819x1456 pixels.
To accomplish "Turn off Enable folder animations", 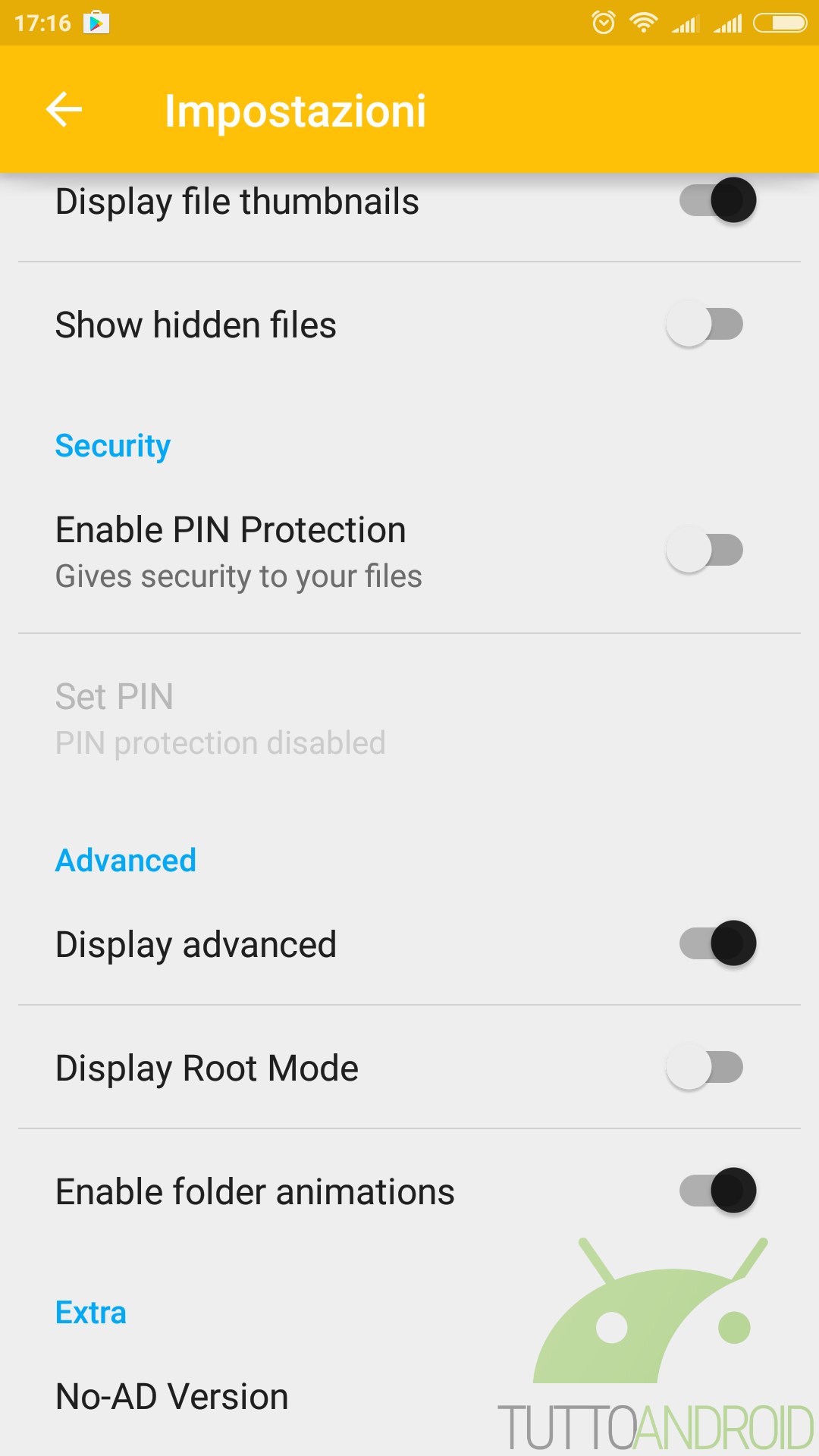I will coord(717,1191).
